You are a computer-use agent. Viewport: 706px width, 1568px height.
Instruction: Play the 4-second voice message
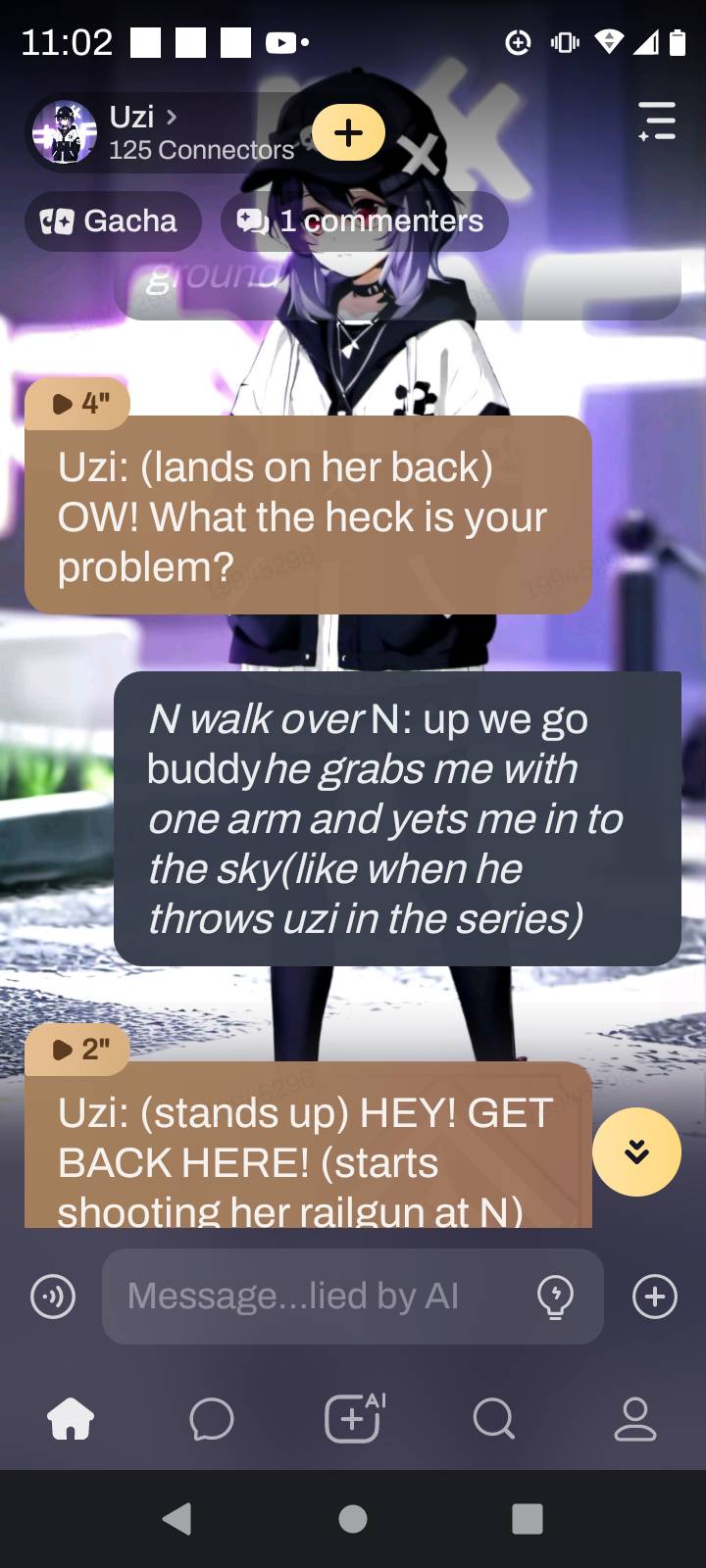click(77, 403)
